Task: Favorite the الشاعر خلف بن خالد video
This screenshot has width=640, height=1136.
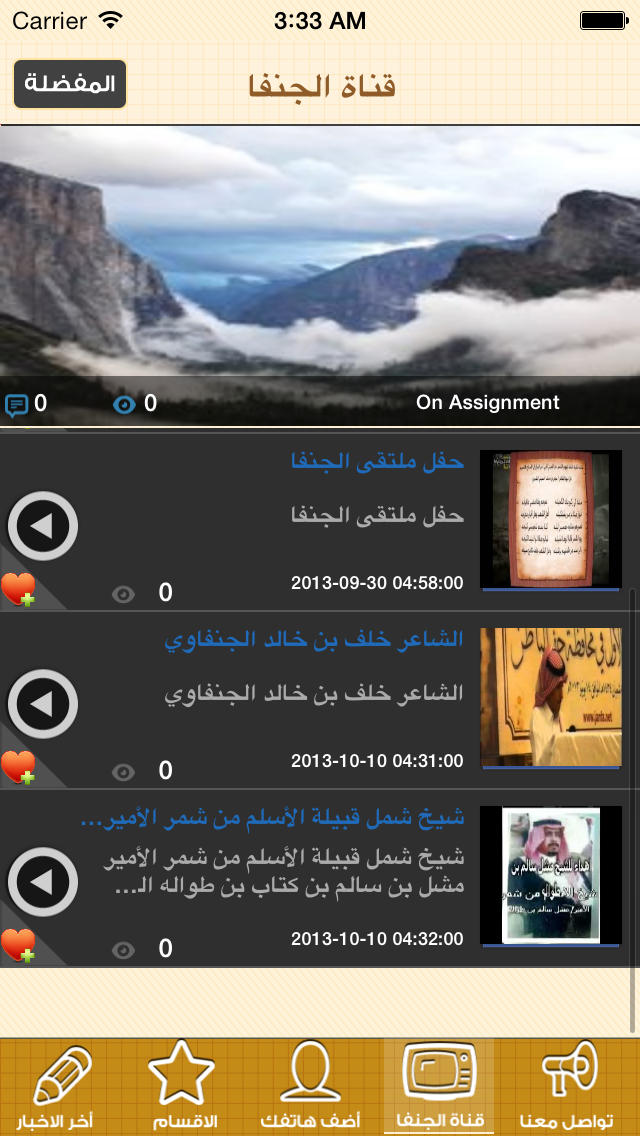Action: [19, 767]
